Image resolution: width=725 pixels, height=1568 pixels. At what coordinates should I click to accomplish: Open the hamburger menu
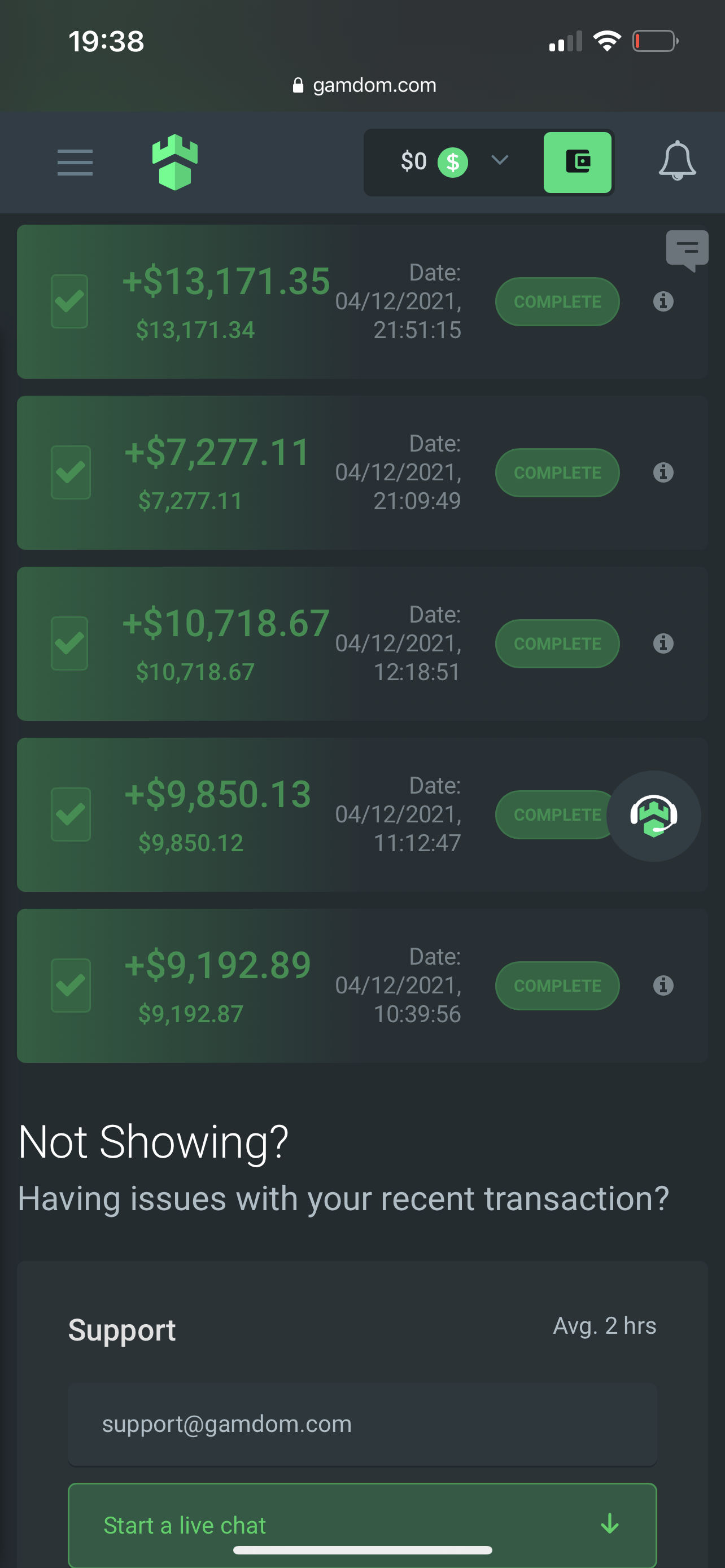[75, 163]
